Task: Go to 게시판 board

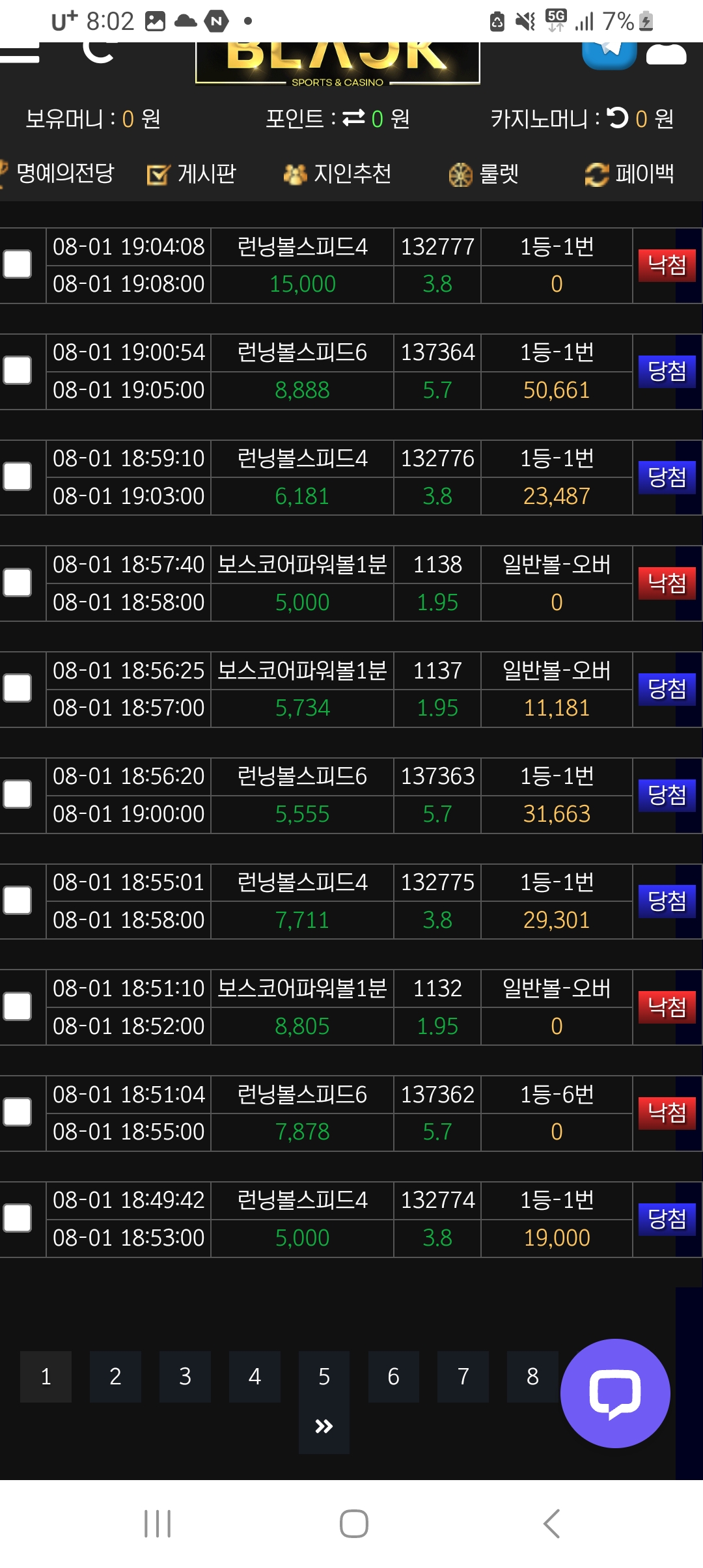Action: tap(191, 174)
